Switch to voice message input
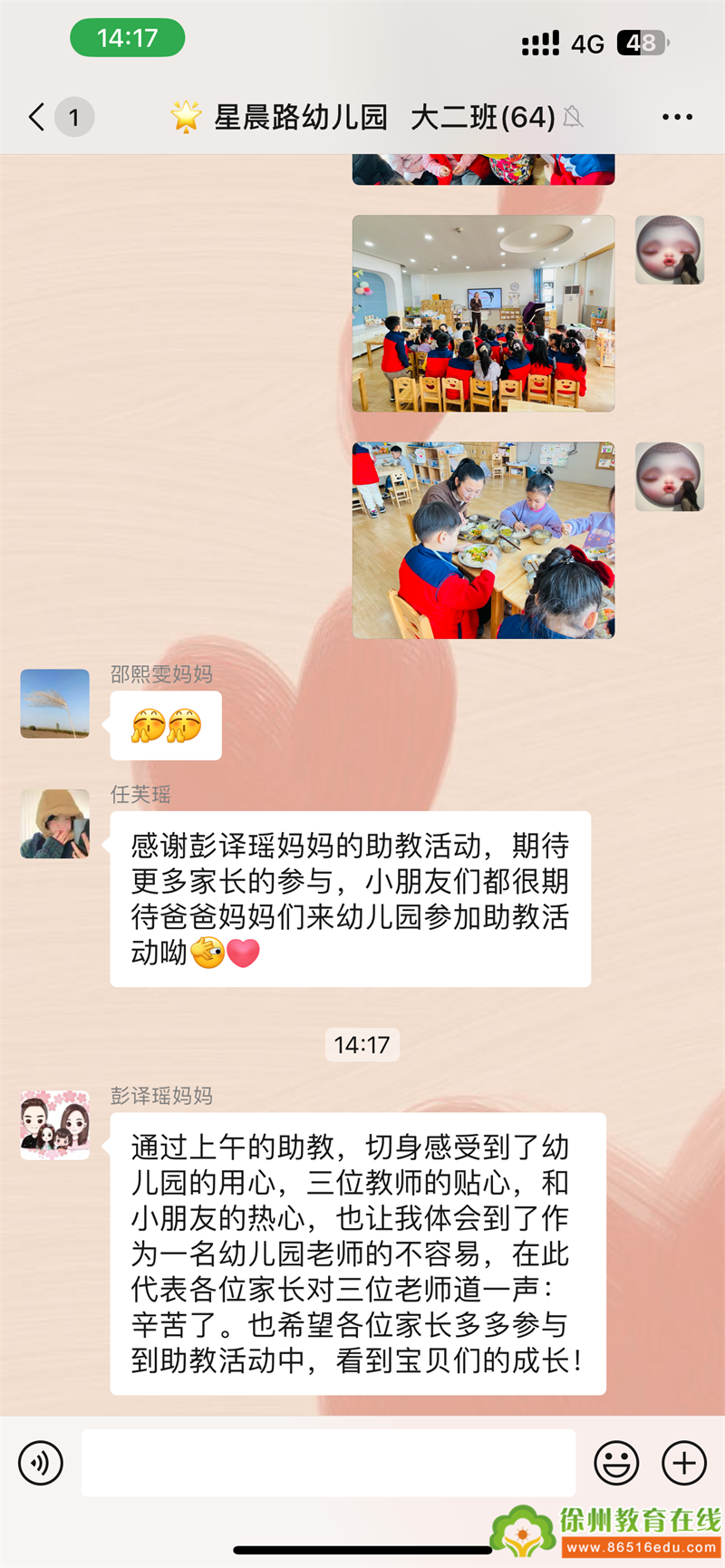The width and height of the screenshot is (725, 1568). (41, 1463)
